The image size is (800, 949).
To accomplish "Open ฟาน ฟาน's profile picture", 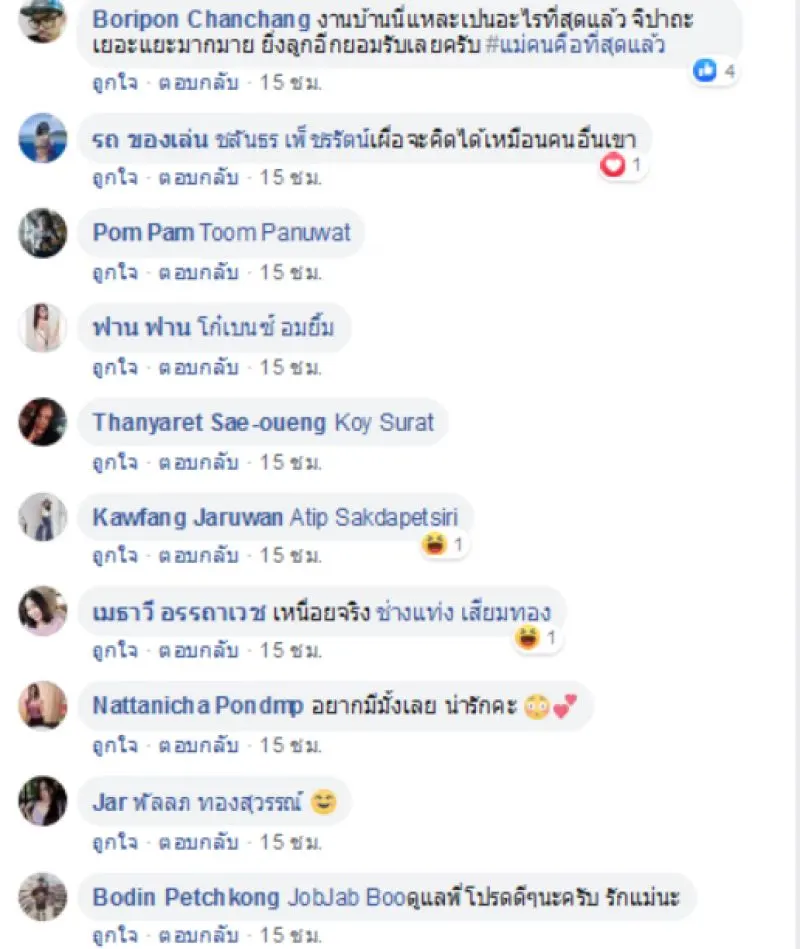I will point(43,328).
